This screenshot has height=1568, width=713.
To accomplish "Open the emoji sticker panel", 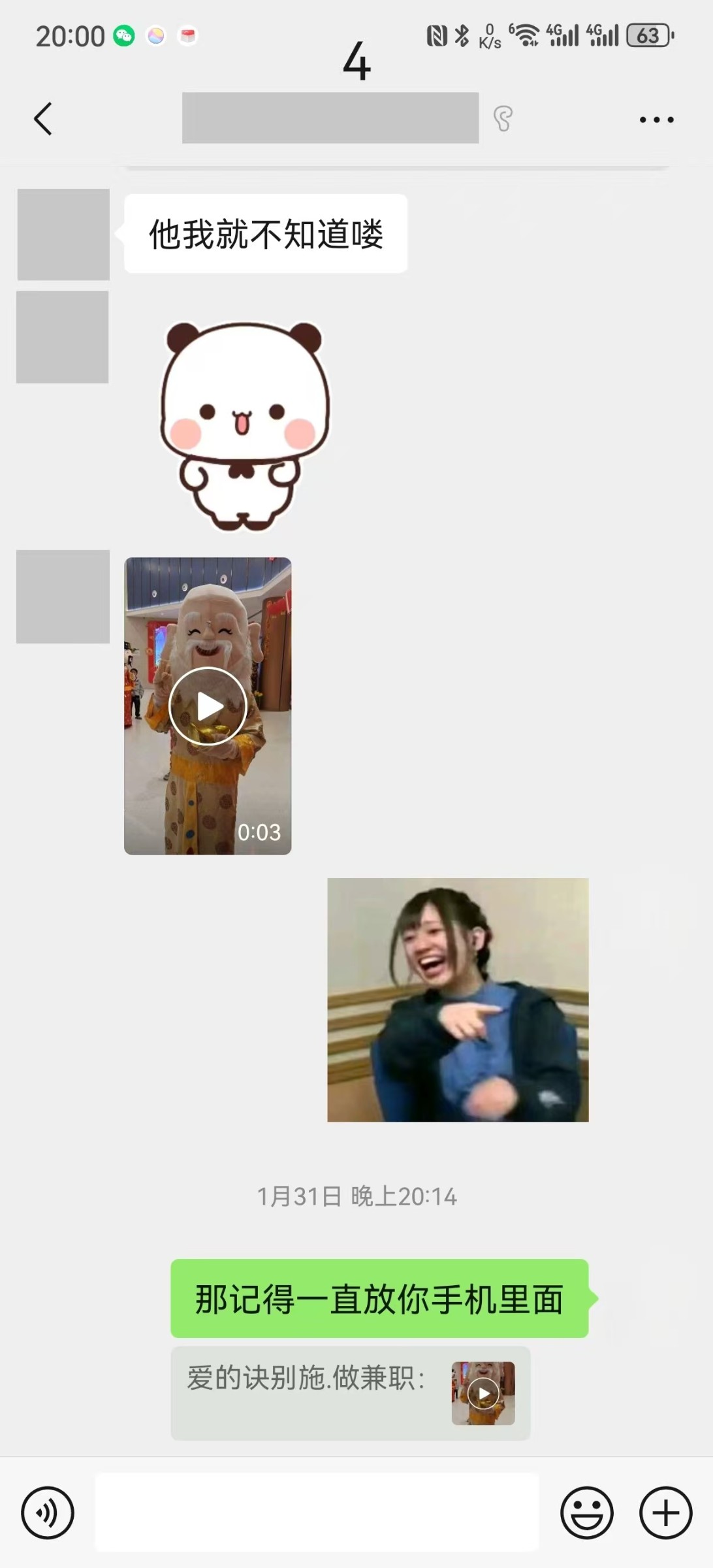I will pyautogui.click(x=586, y=1512).
